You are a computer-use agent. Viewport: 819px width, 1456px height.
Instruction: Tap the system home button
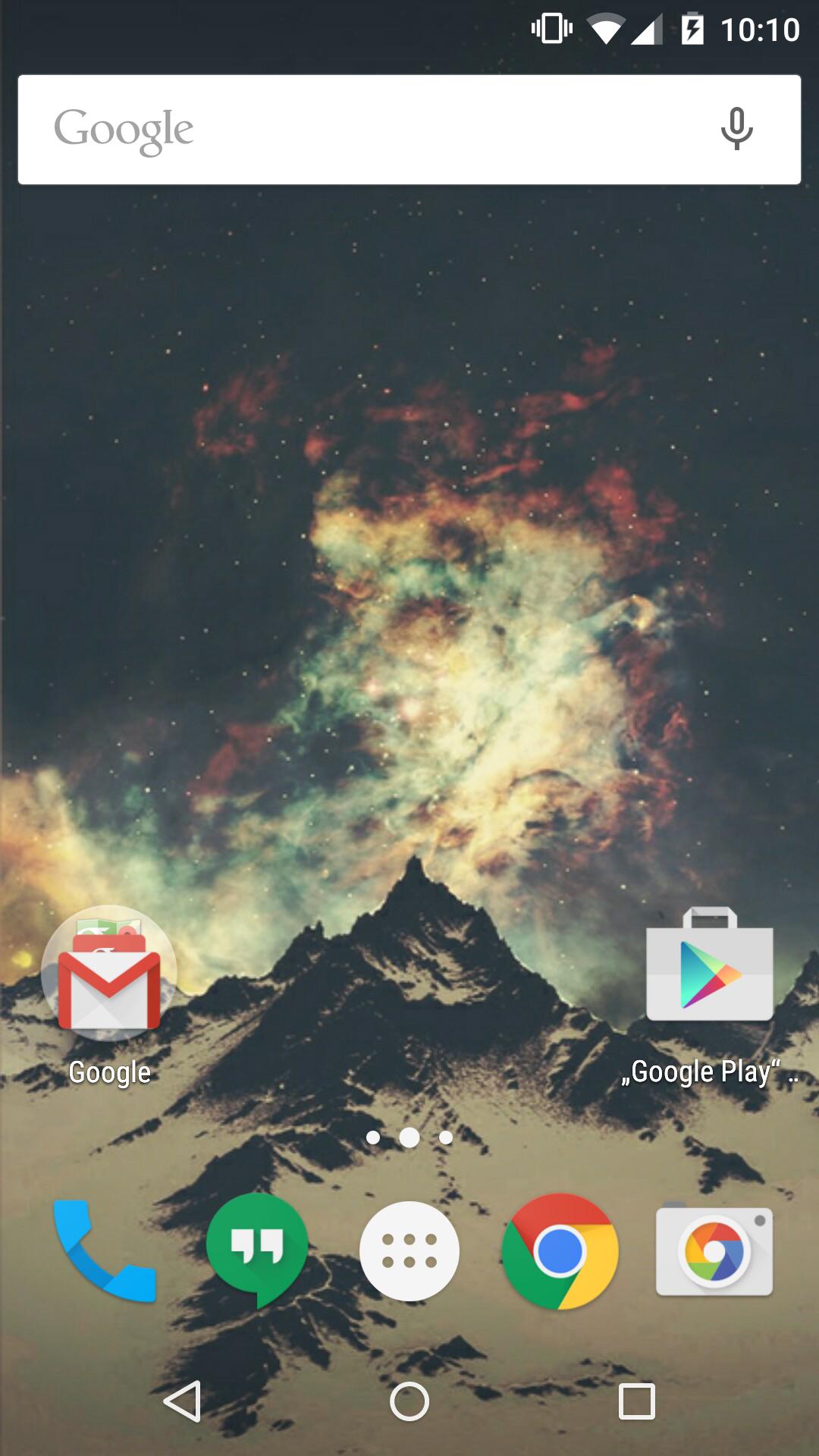pos(409,1401)
